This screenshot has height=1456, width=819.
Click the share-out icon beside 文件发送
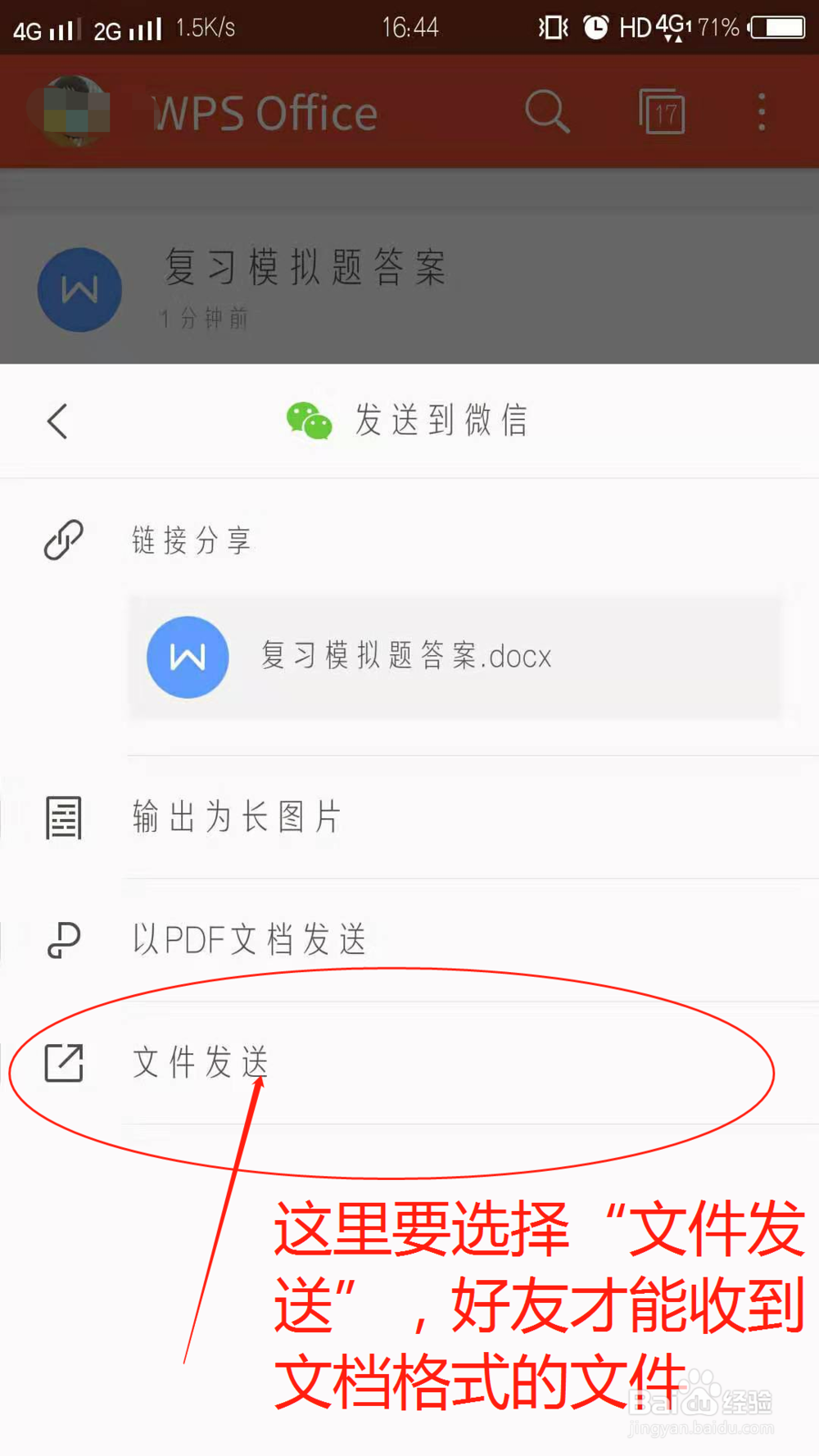pos(63,1063)
